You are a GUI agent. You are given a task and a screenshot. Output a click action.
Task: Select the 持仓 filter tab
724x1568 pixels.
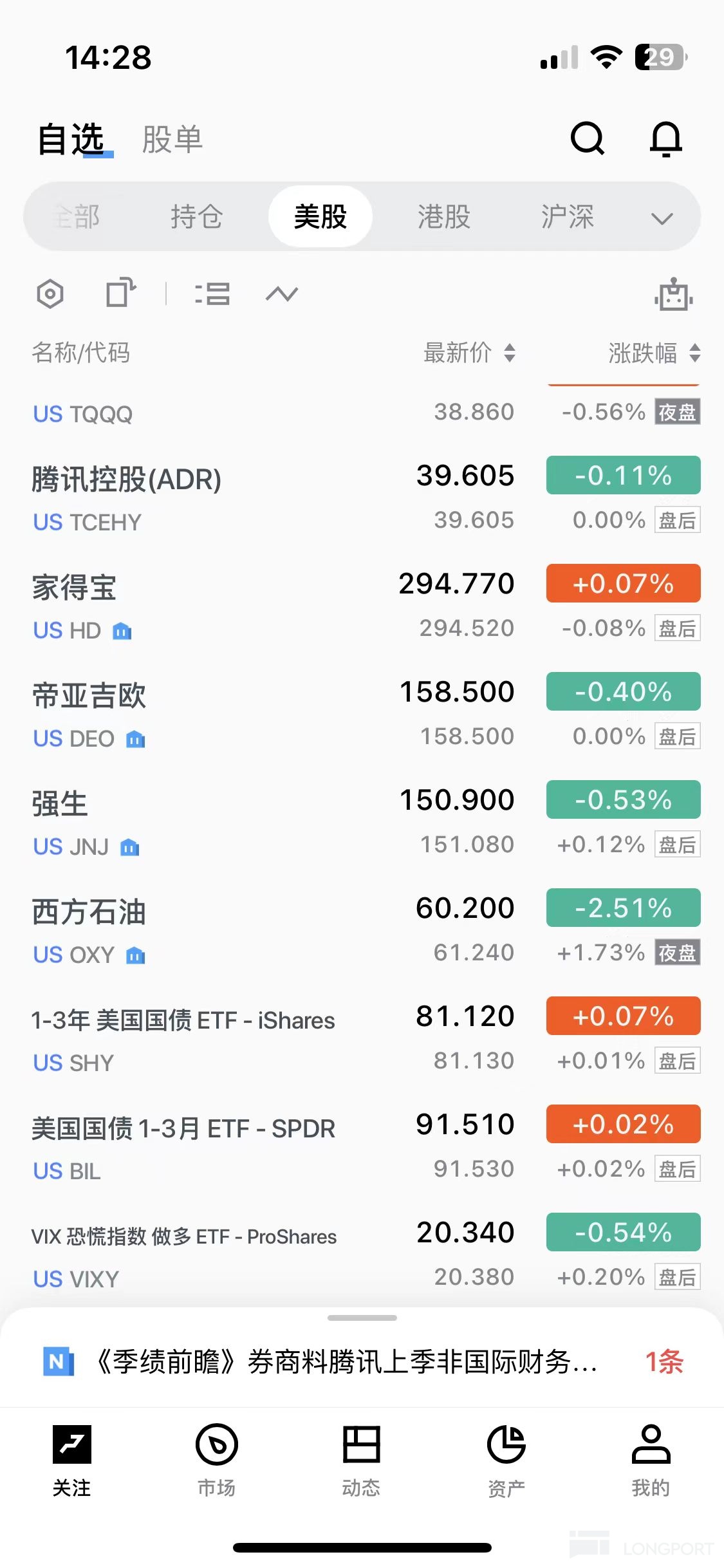[196, 217]
